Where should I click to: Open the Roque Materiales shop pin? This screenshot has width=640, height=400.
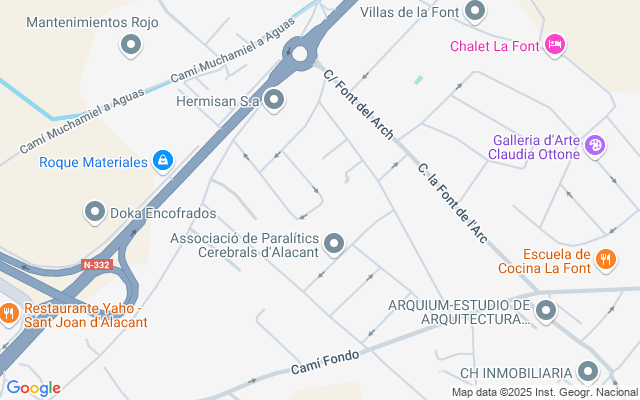pos(163,161)
